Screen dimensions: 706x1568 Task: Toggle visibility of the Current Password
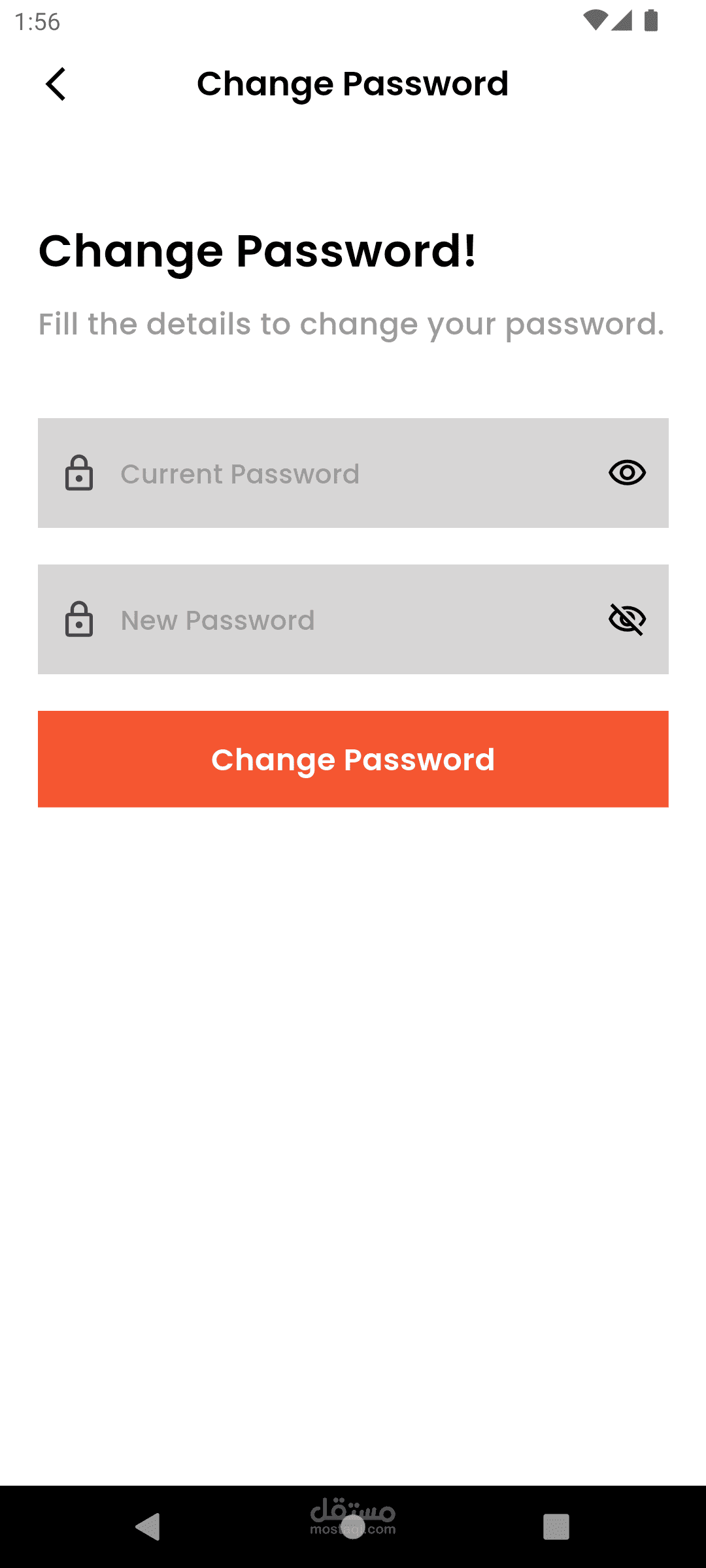click(627, 472)
